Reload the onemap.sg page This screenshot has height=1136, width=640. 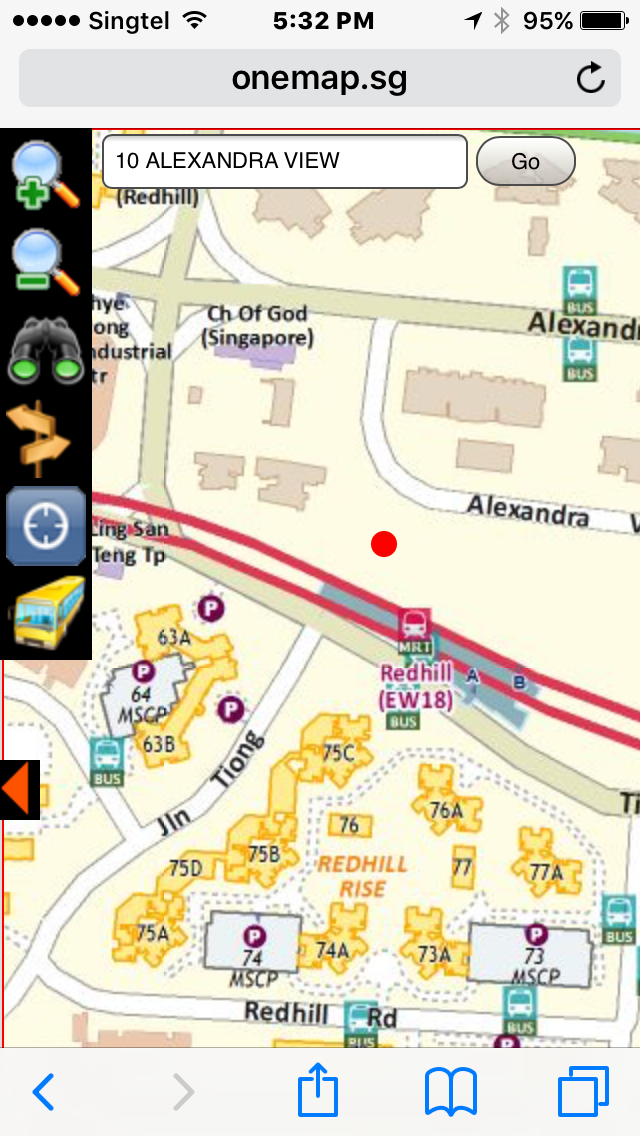tap(592, 78)
